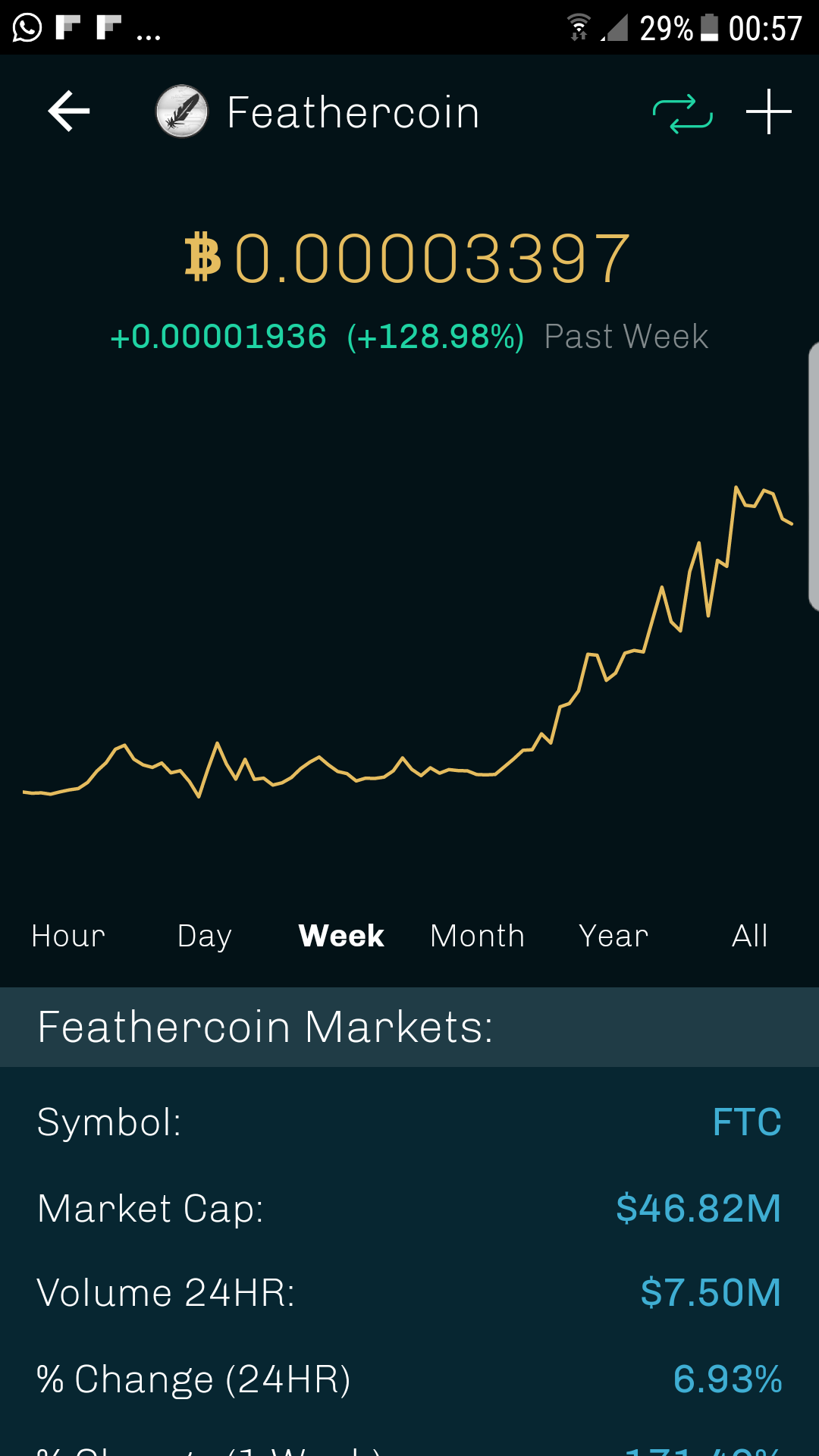The width and height of the screenshot is (819, 1456).
Task: Display the All time chart range
Action: click(750, 936)
